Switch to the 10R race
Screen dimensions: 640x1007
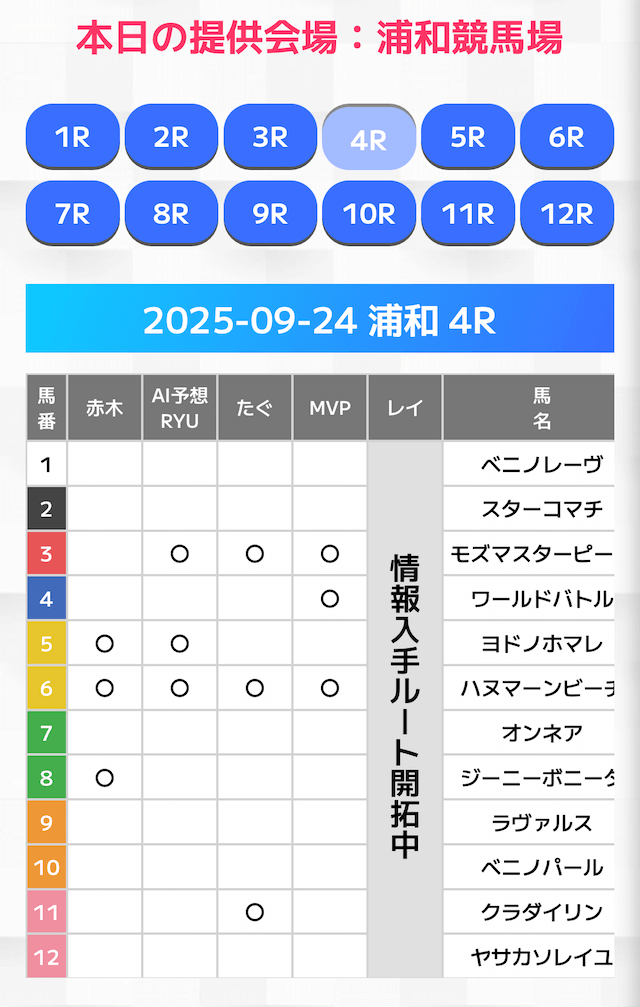pos(369,213)
